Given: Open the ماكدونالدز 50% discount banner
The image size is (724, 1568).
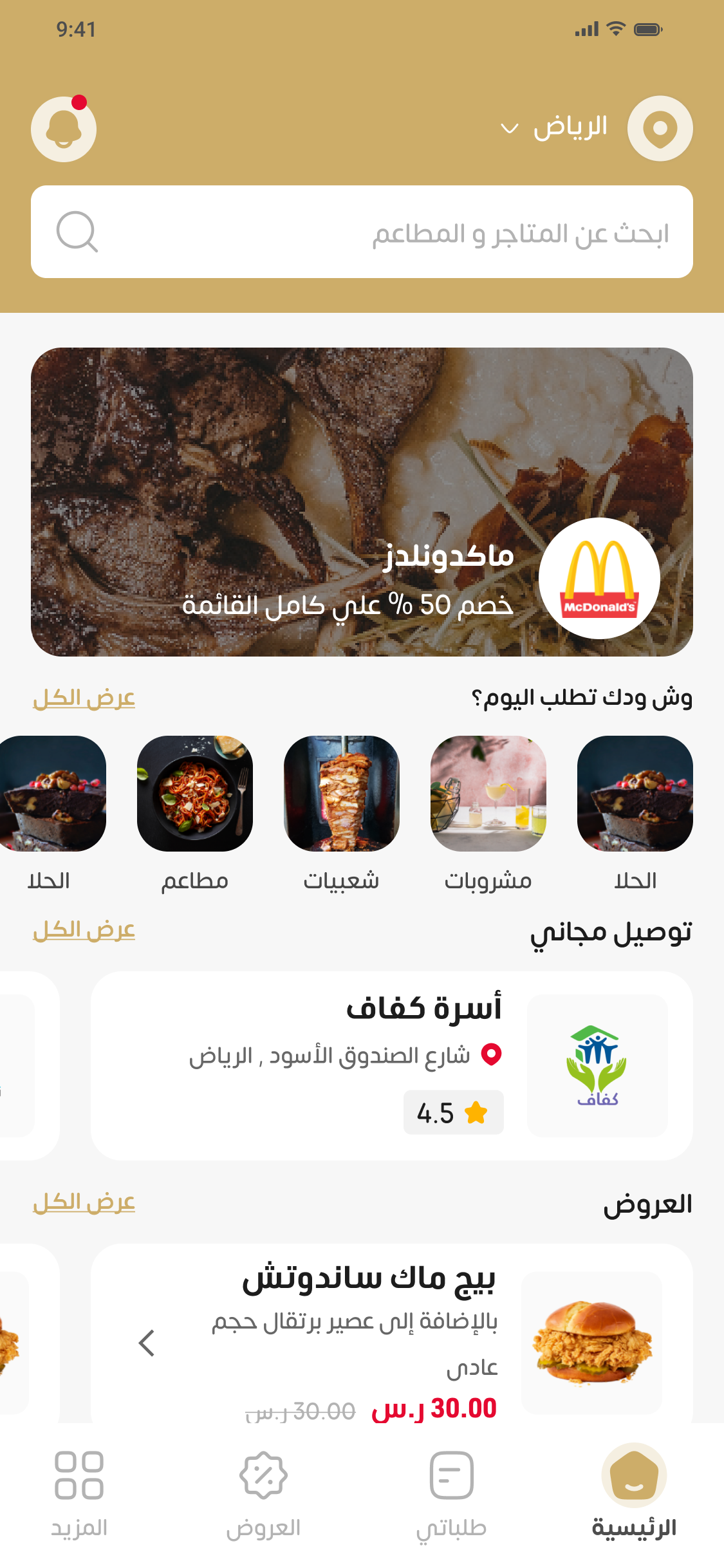Looking at the screenshot, I should click(362, 501).
